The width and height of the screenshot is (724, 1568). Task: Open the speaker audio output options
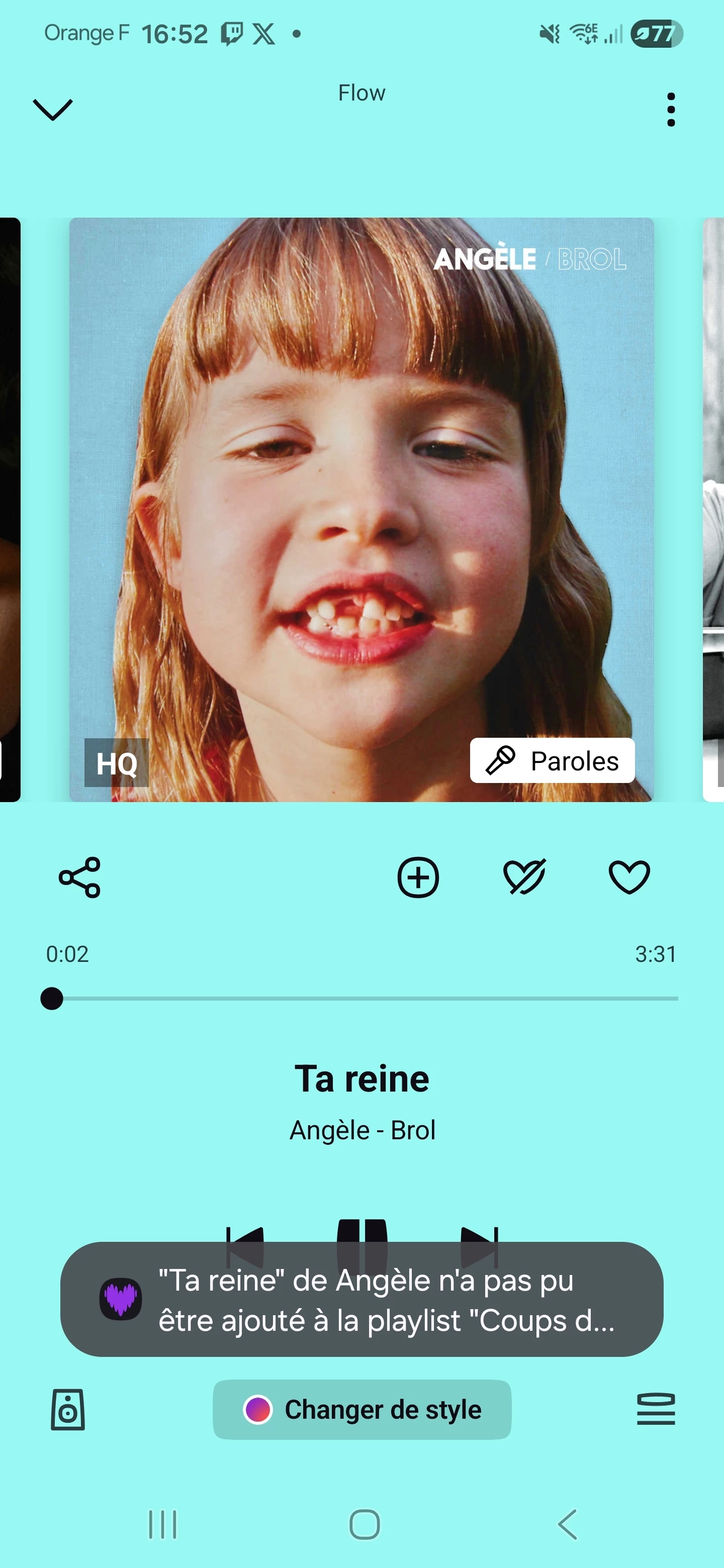(x=67, y=1409)
